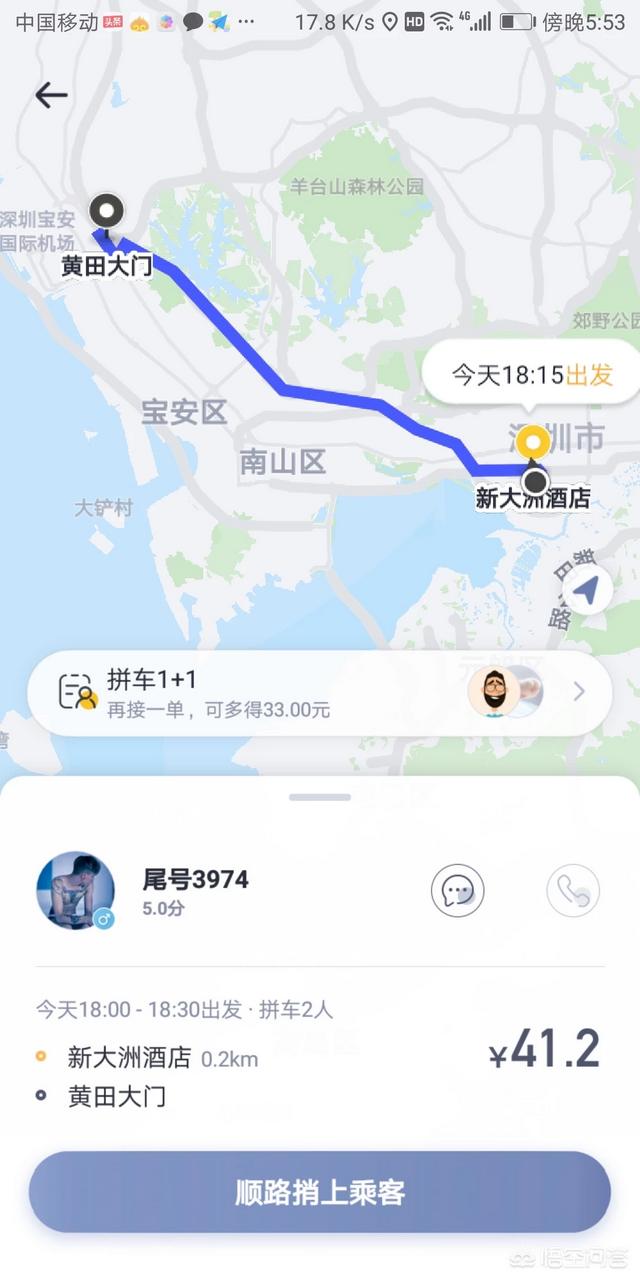The height and width of the screenshot is (1280, 640).
Task: Confirm 顺路捎上乘客 to pick up passenger
Action: tap(320, 1192)
